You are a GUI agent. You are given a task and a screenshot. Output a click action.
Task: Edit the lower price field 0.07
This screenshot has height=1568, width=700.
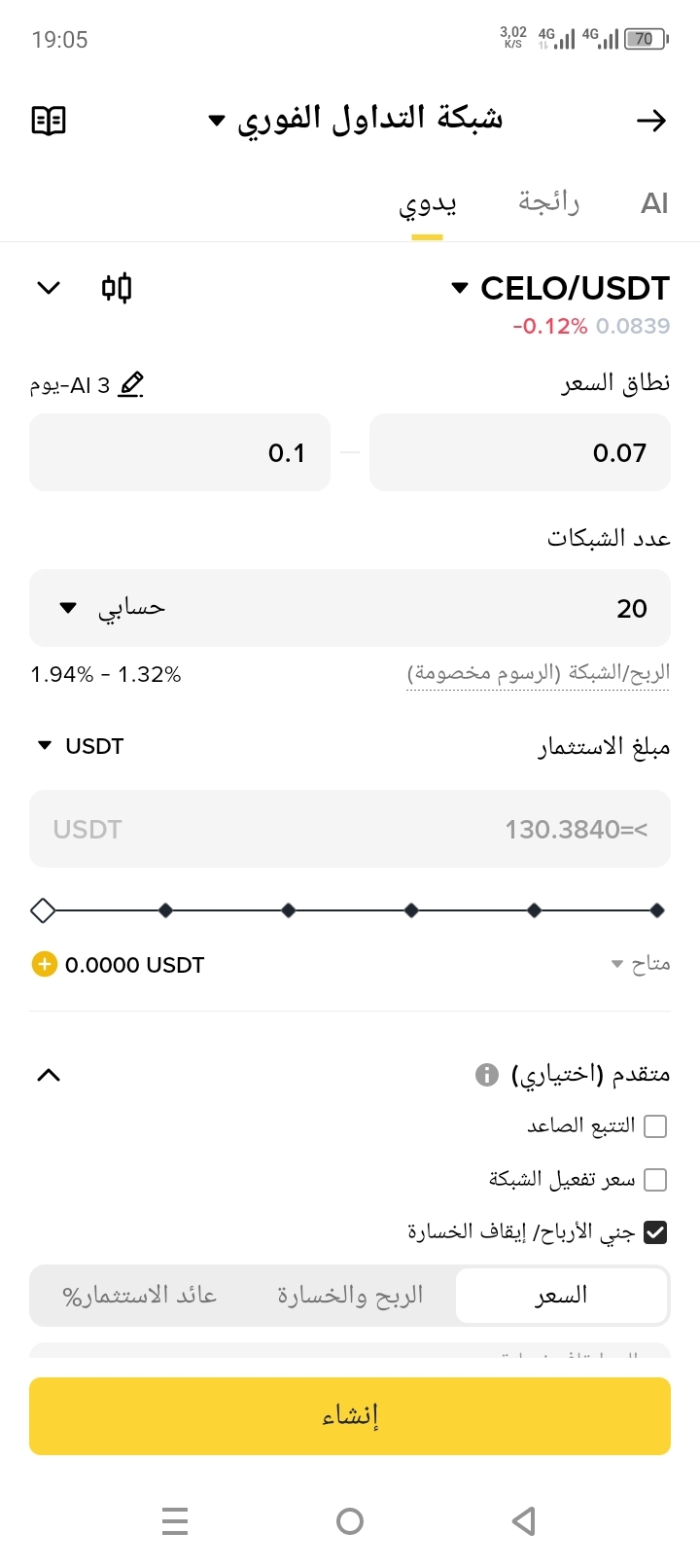pos(520,452)
